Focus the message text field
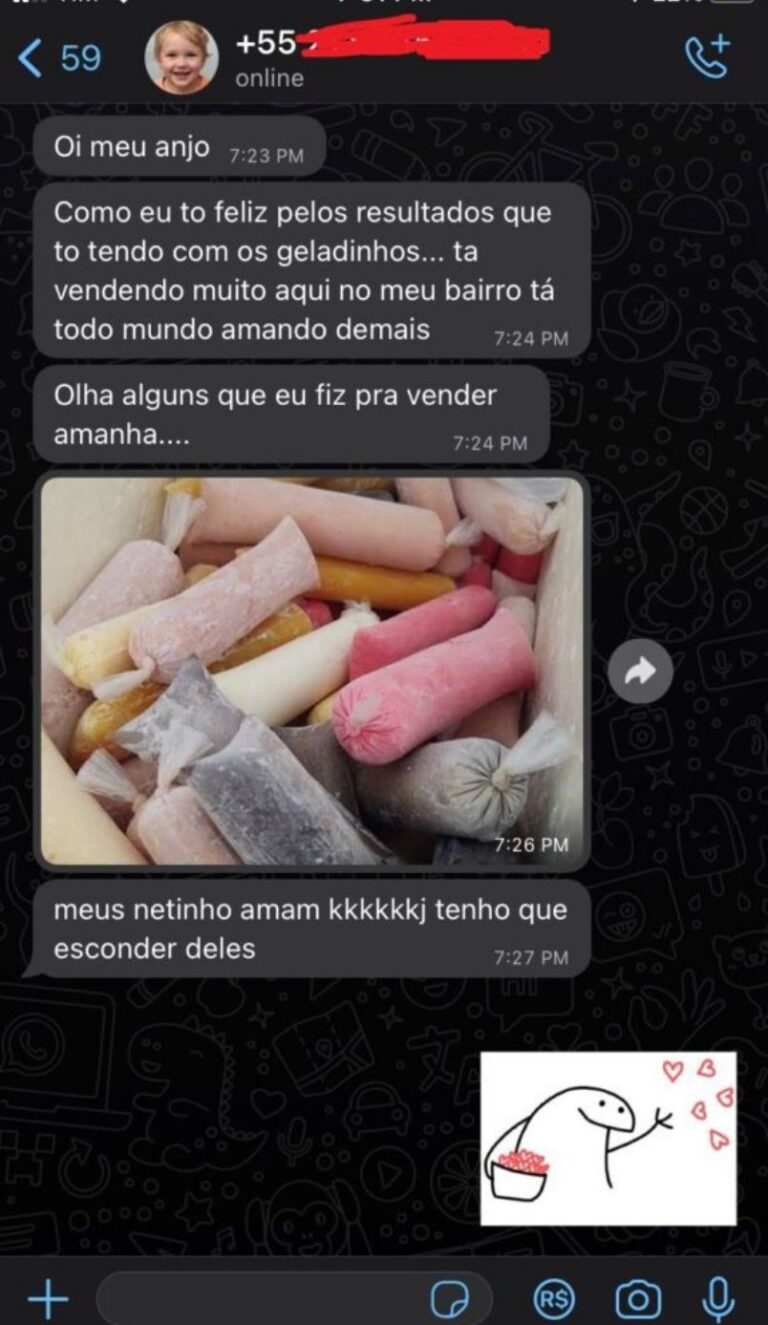Image resolution: width=768 pixels, height=1325 pixels. click(260, 1299)
